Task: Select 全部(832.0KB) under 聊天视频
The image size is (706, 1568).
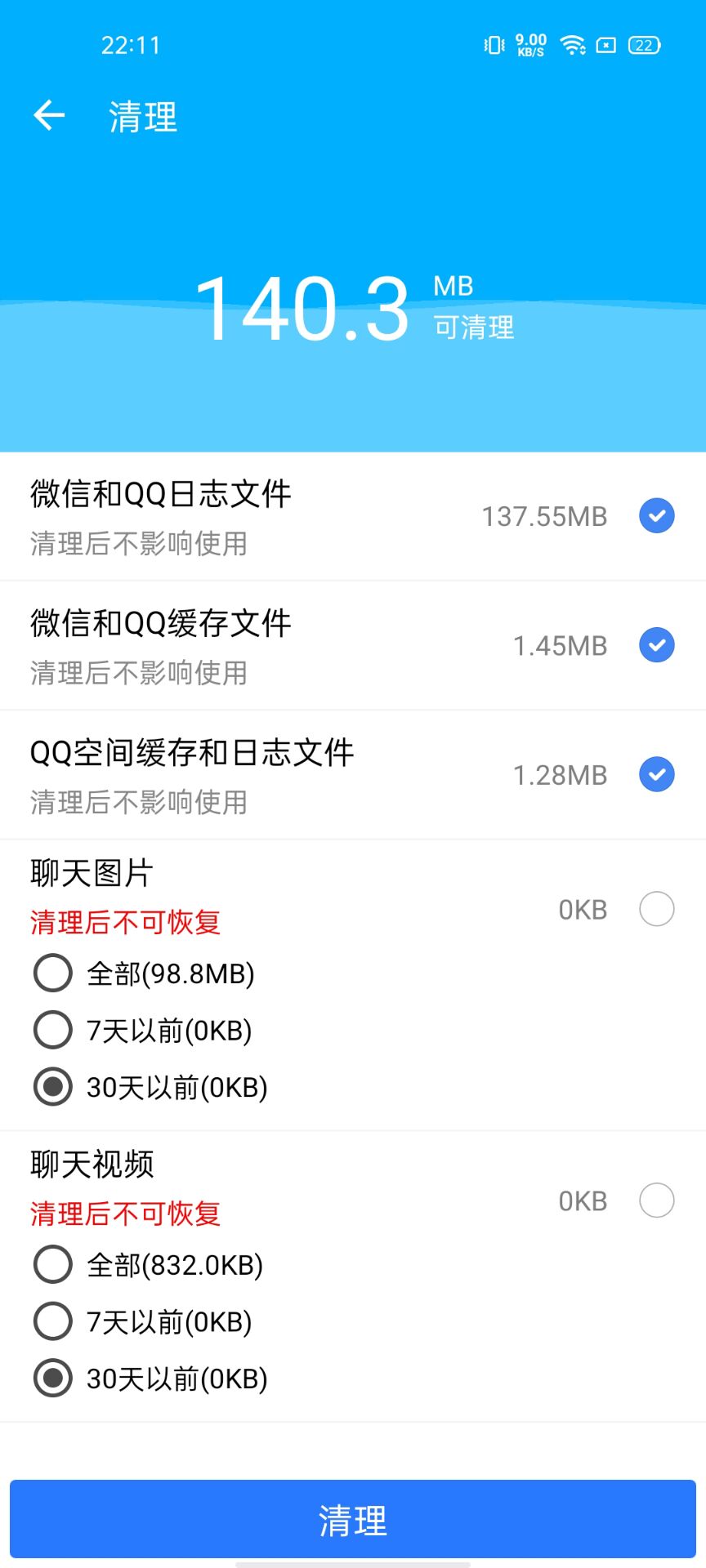Action: tap(53, 1265)
